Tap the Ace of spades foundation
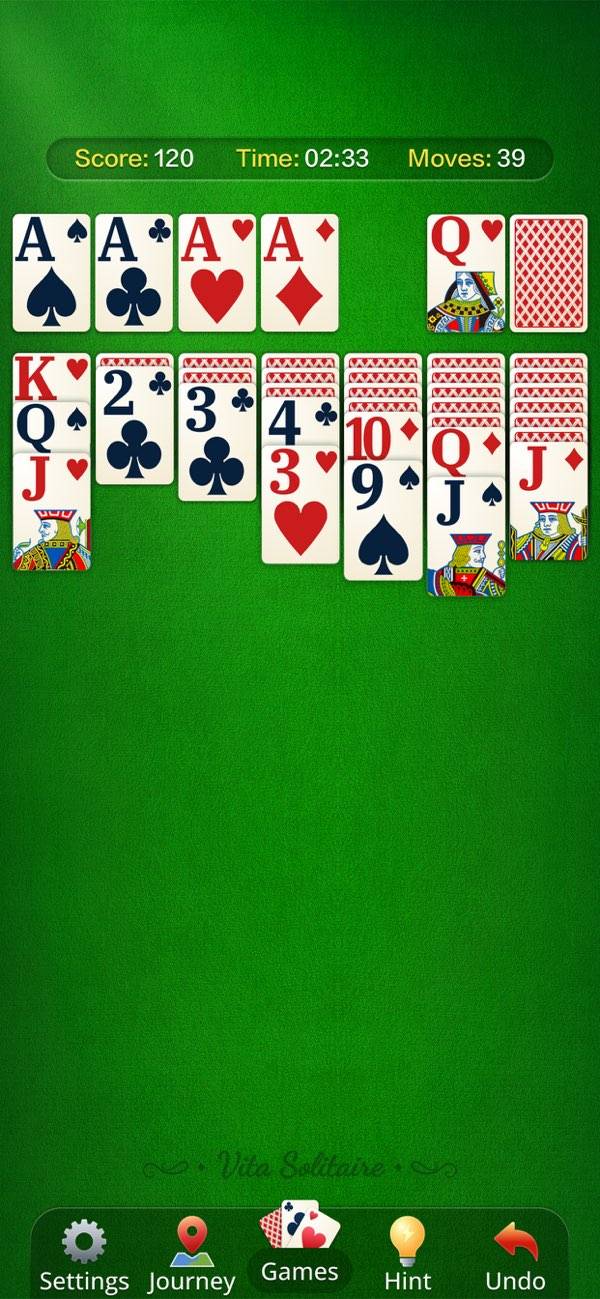 51,273
